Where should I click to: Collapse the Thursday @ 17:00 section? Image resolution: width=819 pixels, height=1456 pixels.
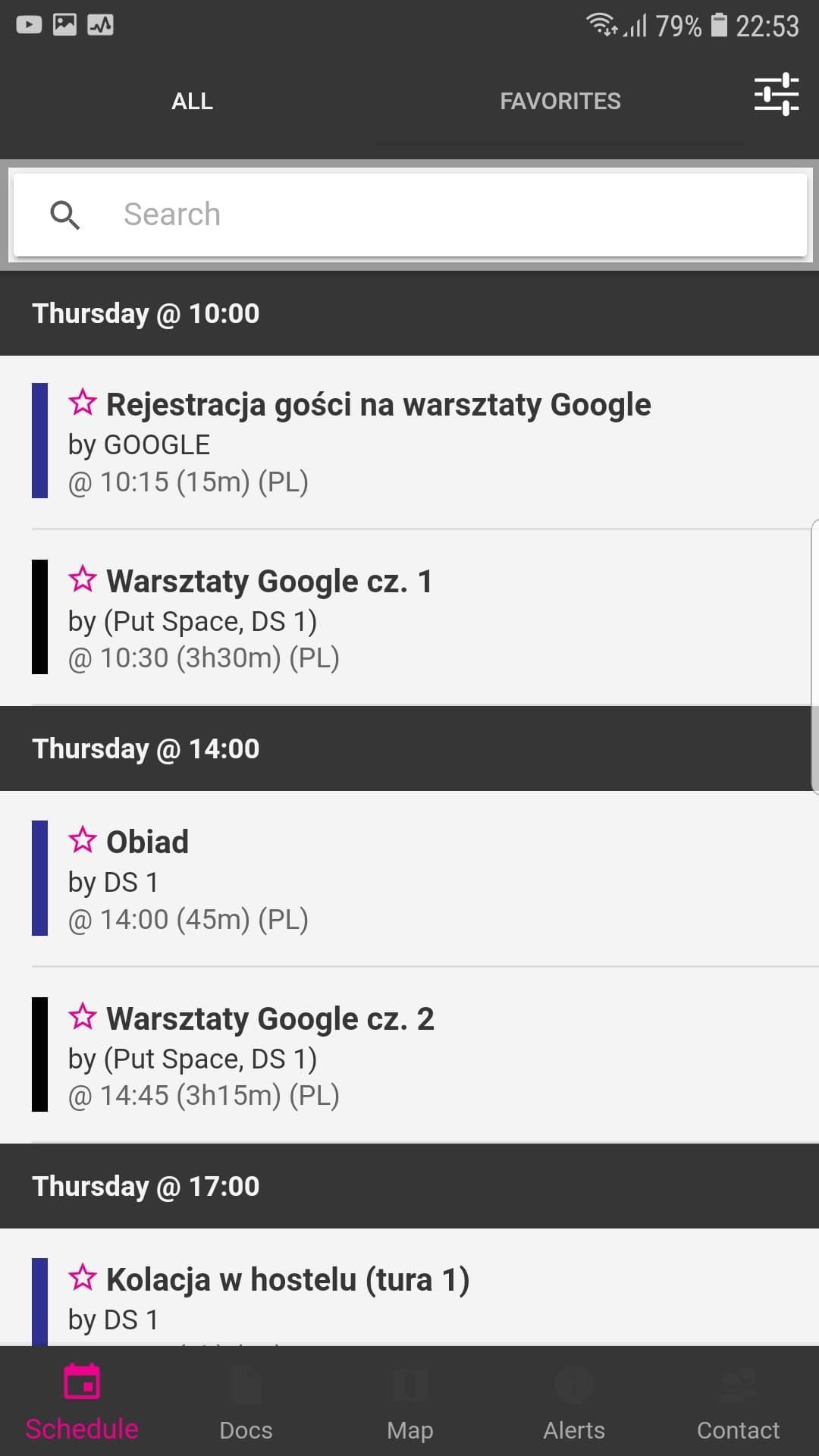(x=145, y=1185)
